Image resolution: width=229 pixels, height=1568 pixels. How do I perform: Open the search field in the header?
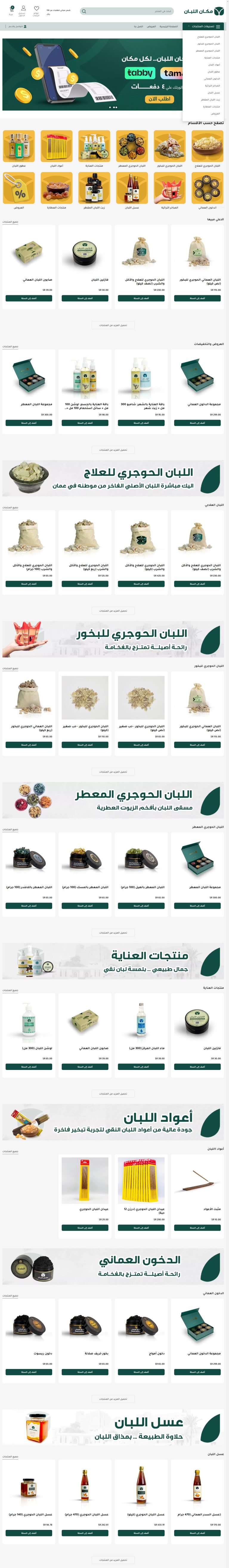click(x=127, y=11)
